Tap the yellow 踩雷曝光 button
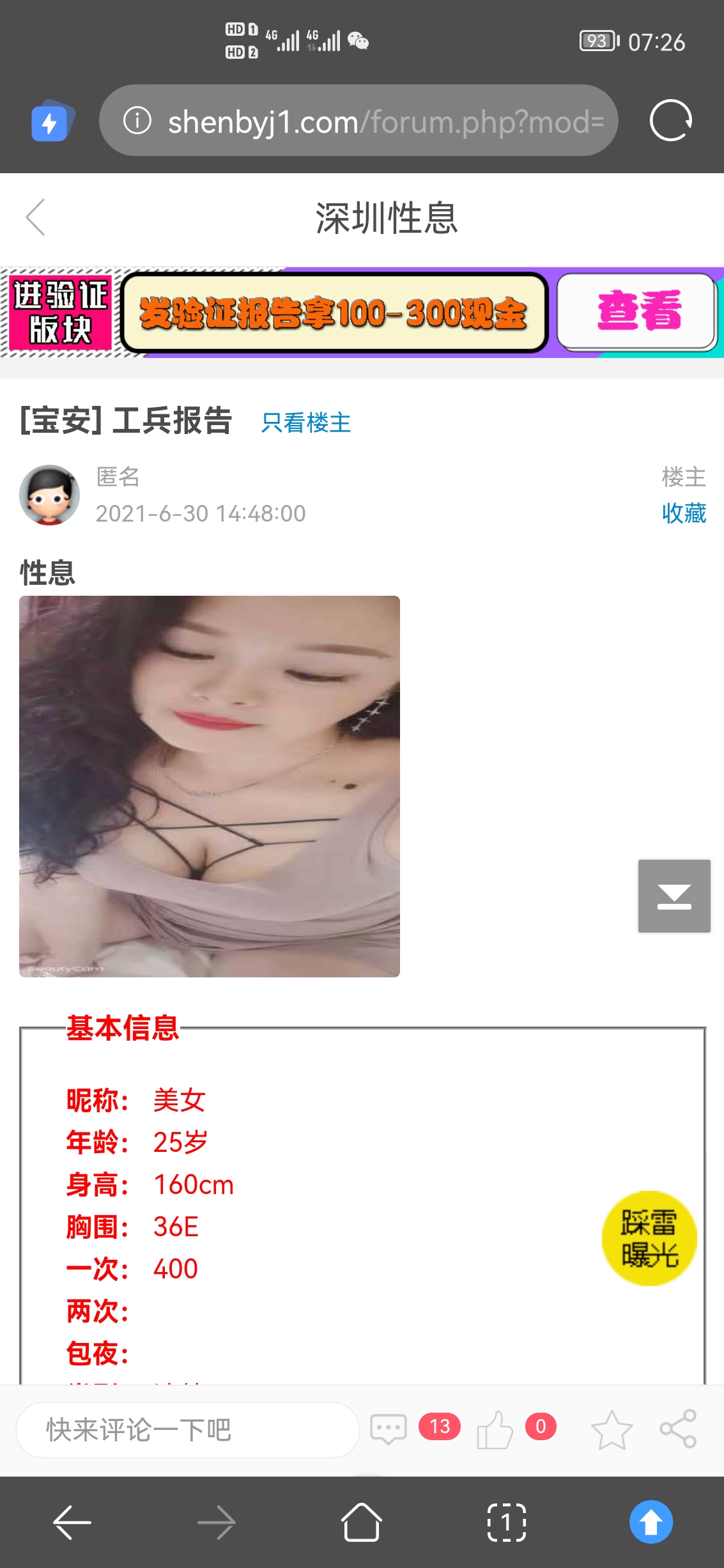This screenshot has width=724, height=1568. (649, 1238)
